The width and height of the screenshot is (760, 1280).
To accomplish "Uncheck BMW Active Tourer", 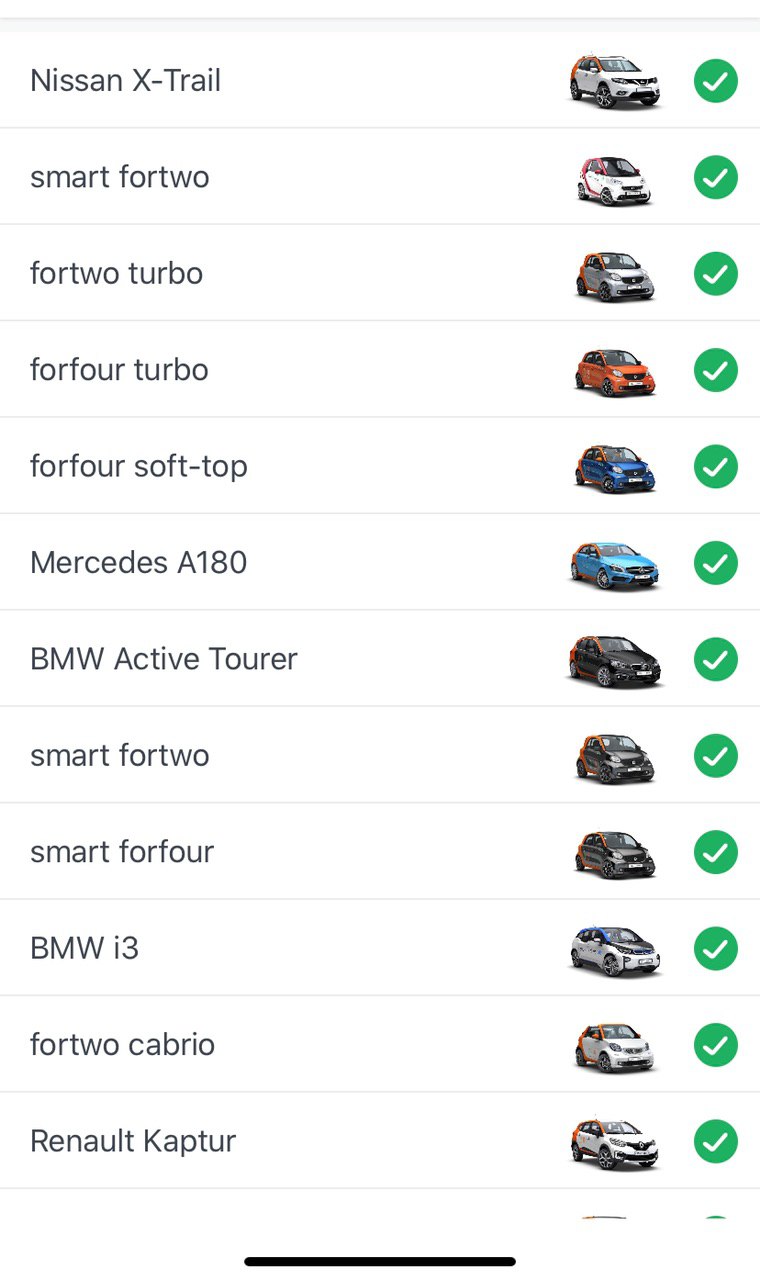I will [716, 659].
